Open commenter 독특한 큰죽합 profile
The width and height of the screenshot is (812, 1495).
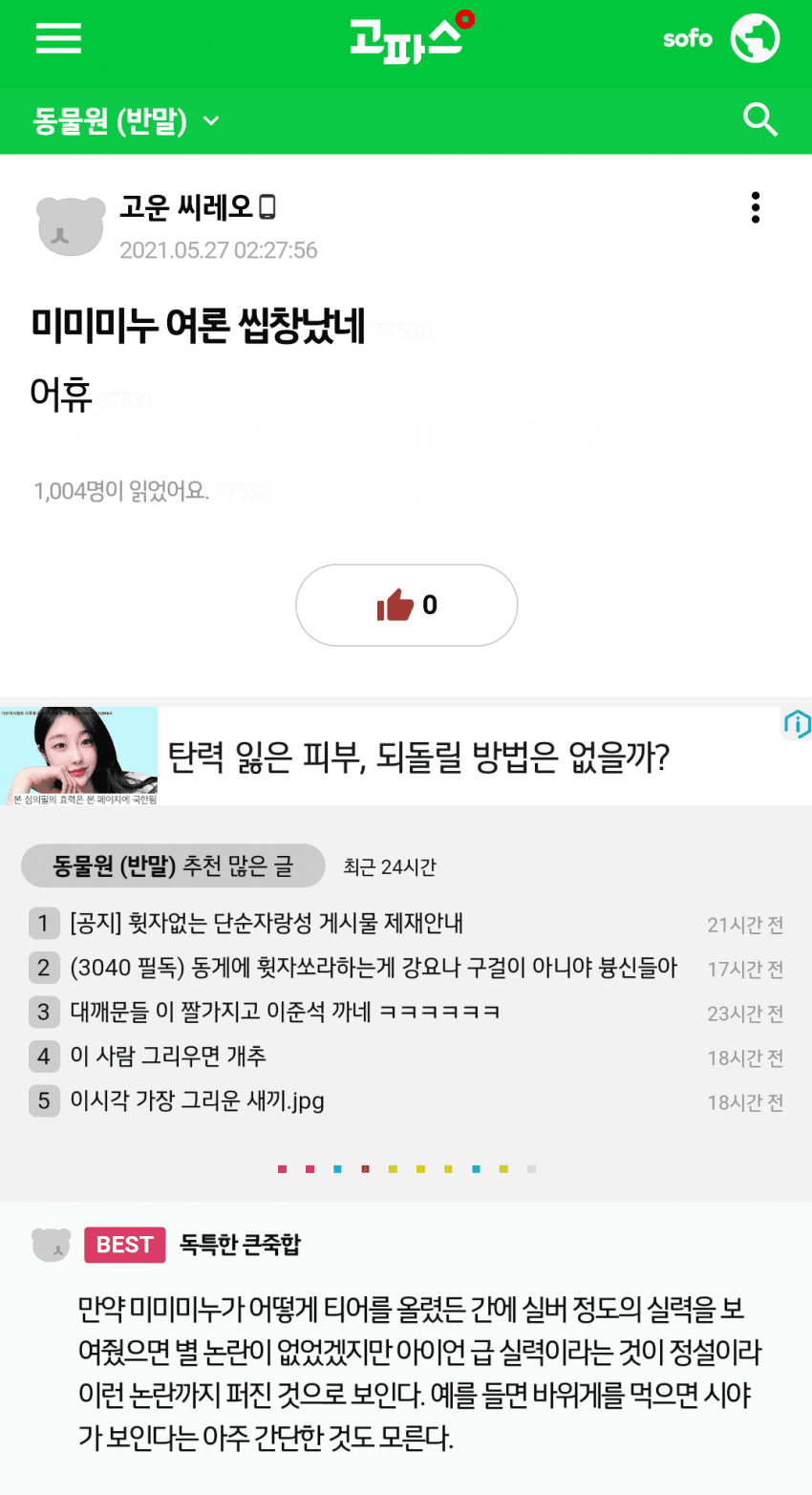(240, 1245)
